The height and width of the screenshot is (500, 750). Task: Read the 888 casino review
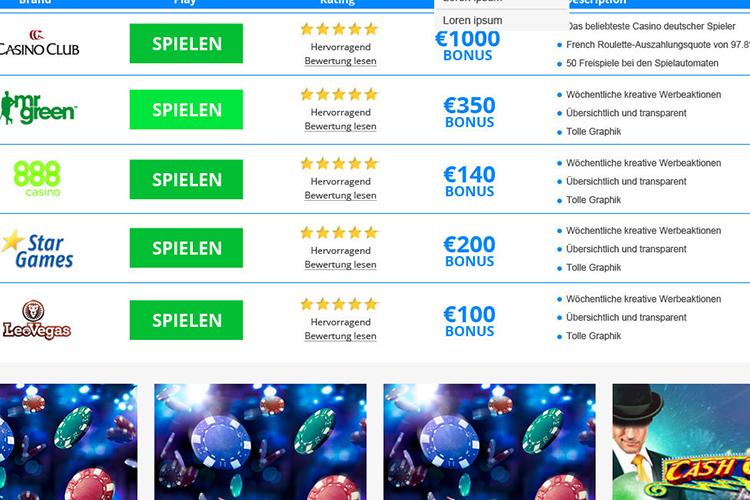tap(340, 196)
